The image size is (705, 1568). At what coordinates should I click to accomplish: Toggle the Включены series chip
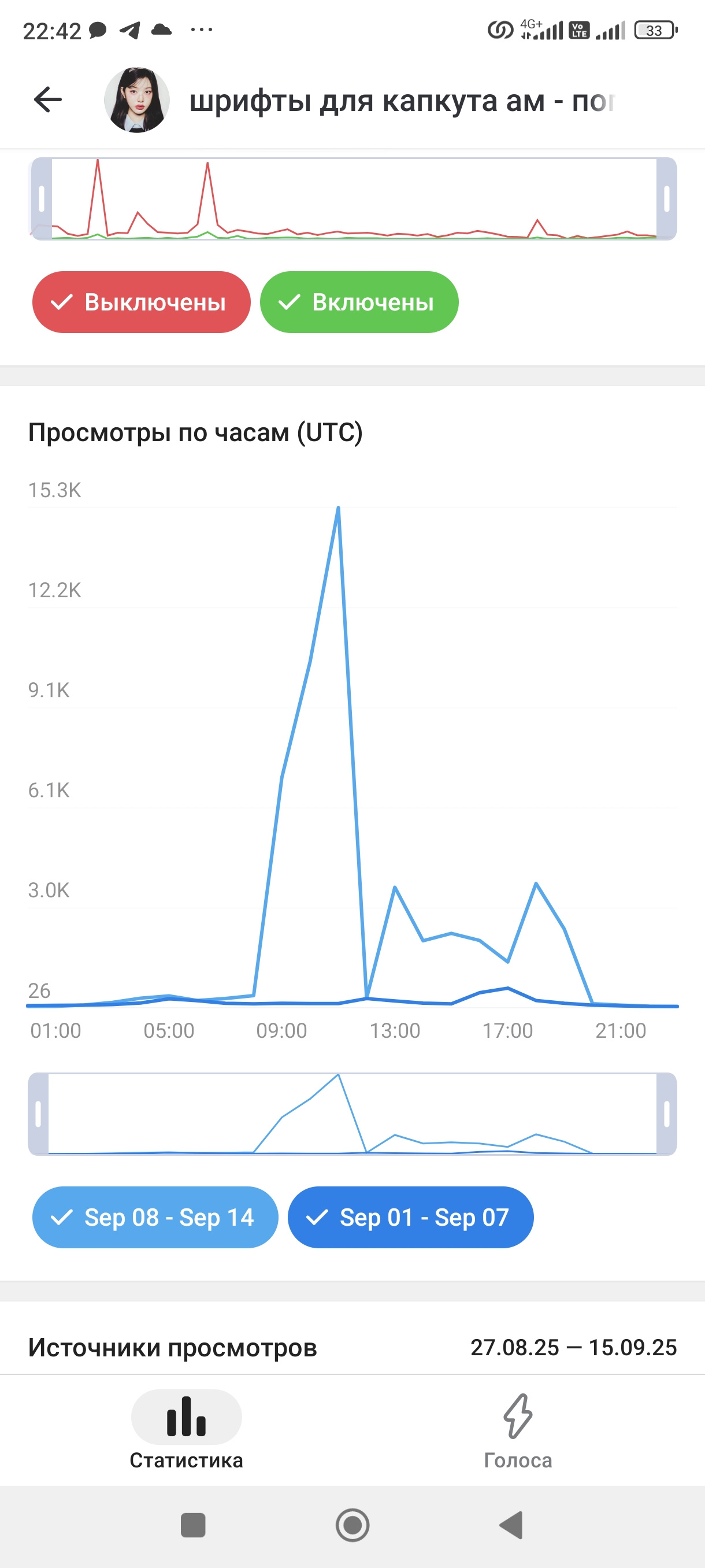[x=359, y=302]
